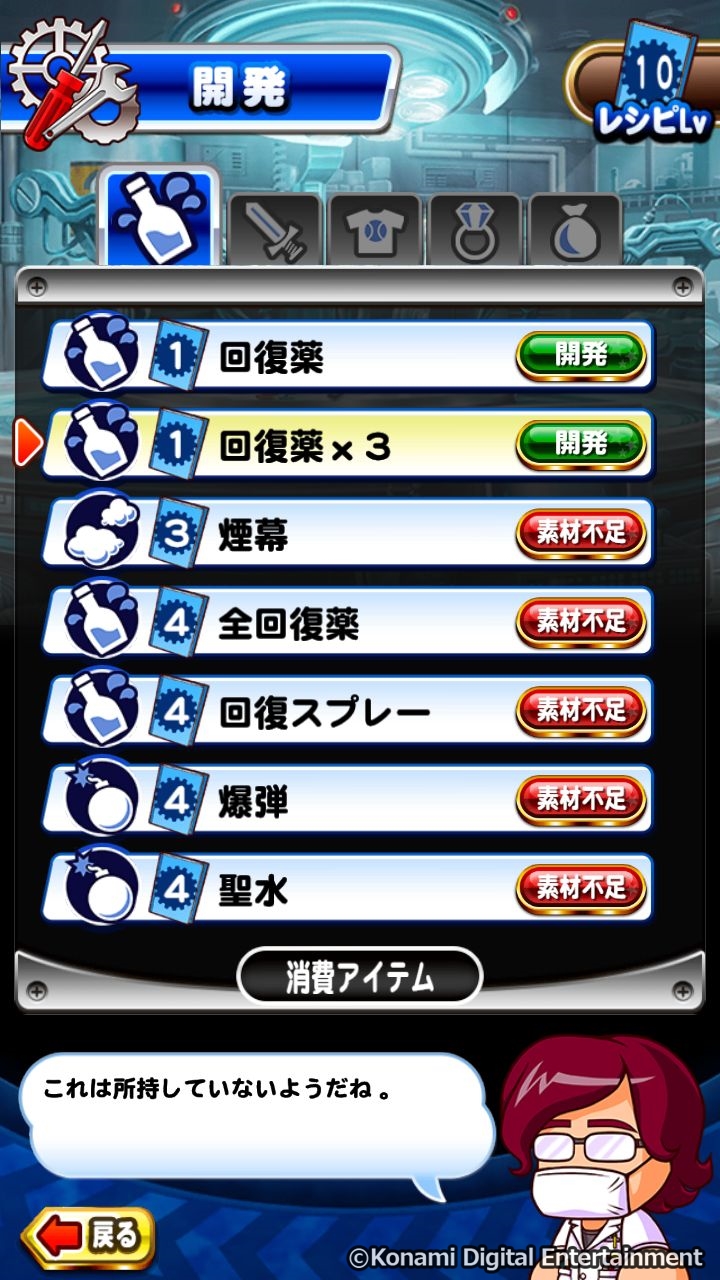The height and width of the screenshot is (1280, 720).
Task: Switch to the sword weapon tab
Action: click(275, 230)
